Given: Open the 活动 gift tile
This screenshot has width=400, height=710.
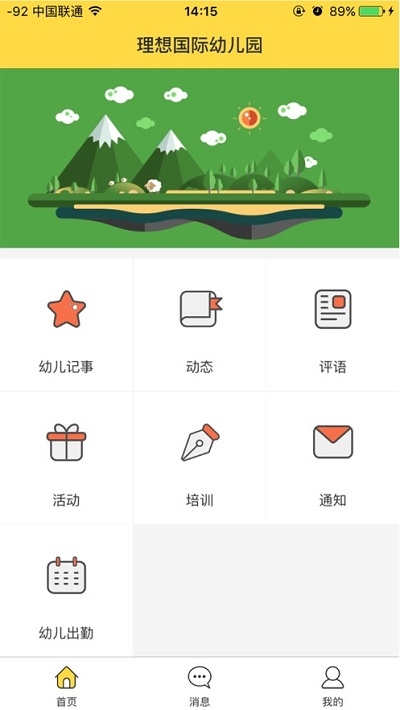Looking at the screenshot, I should coord(67,458).
